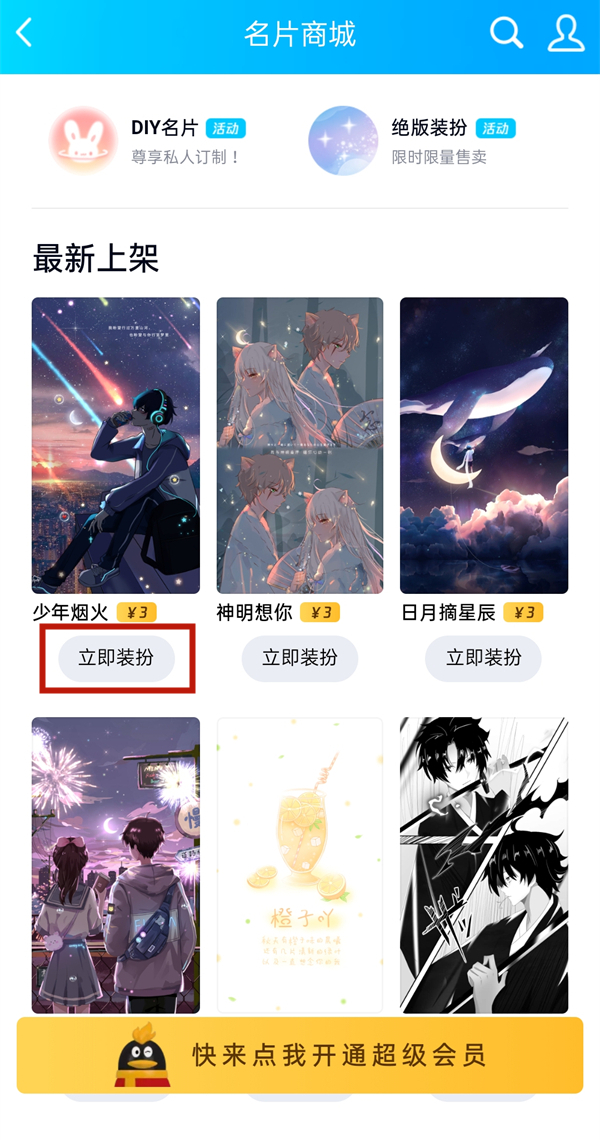
Task: Open the 少年烟火 card preview
Action: click(x=116, y=445)
